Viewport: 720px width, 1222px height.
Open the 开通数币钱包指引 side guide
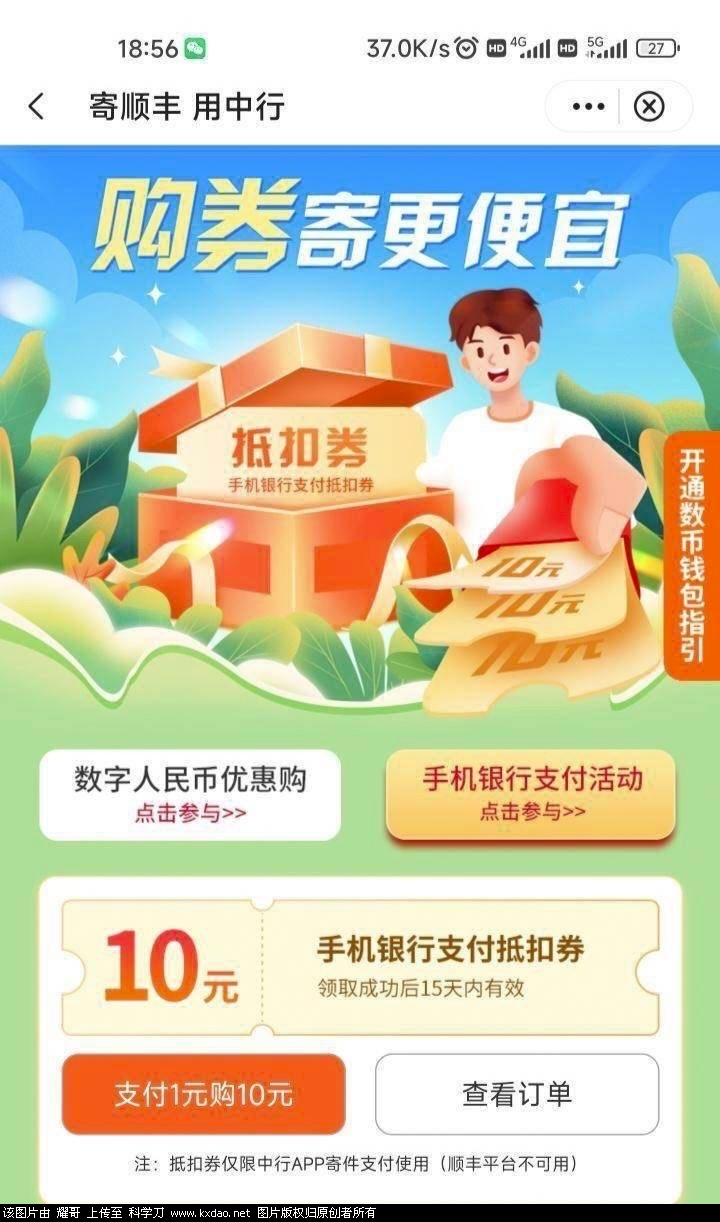click(x=692, y=556)
